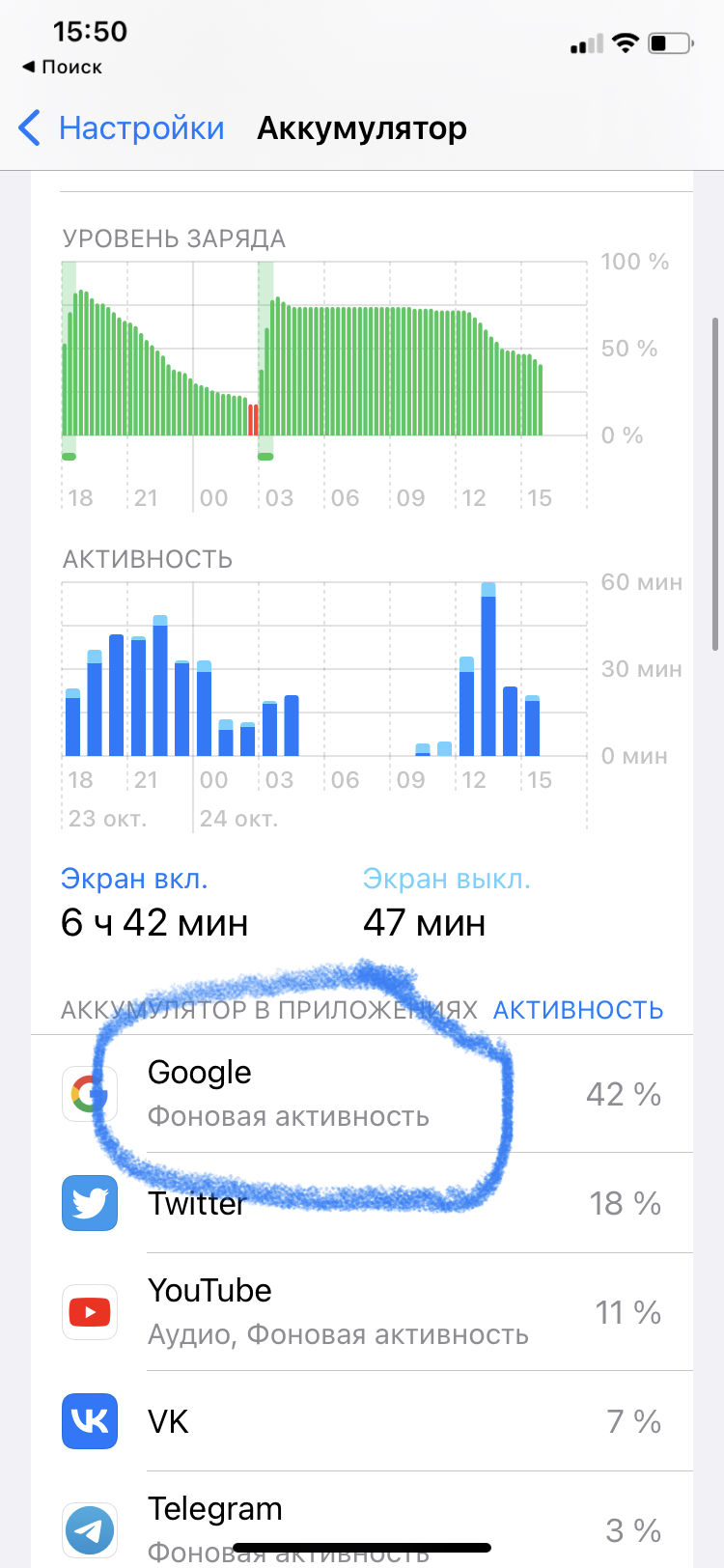Select the Twitter battery usage row
Viewport: 724px width, 1568px height.
[x=361, y=1203]
